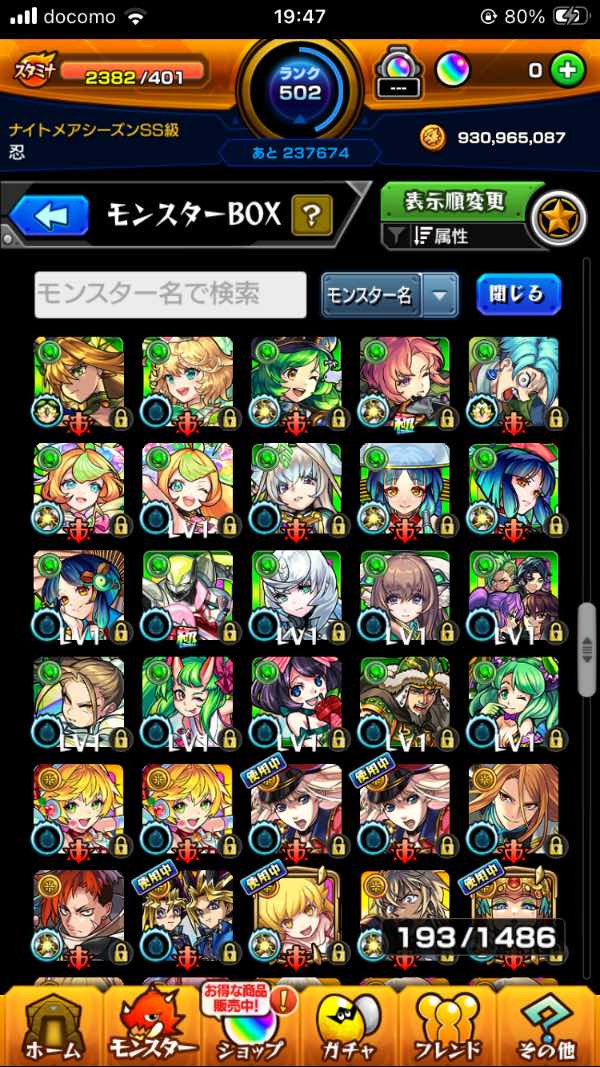Open the Monster BOX help question mark
This screenshot has width=600, height=1067.
[x=312, y=216]
